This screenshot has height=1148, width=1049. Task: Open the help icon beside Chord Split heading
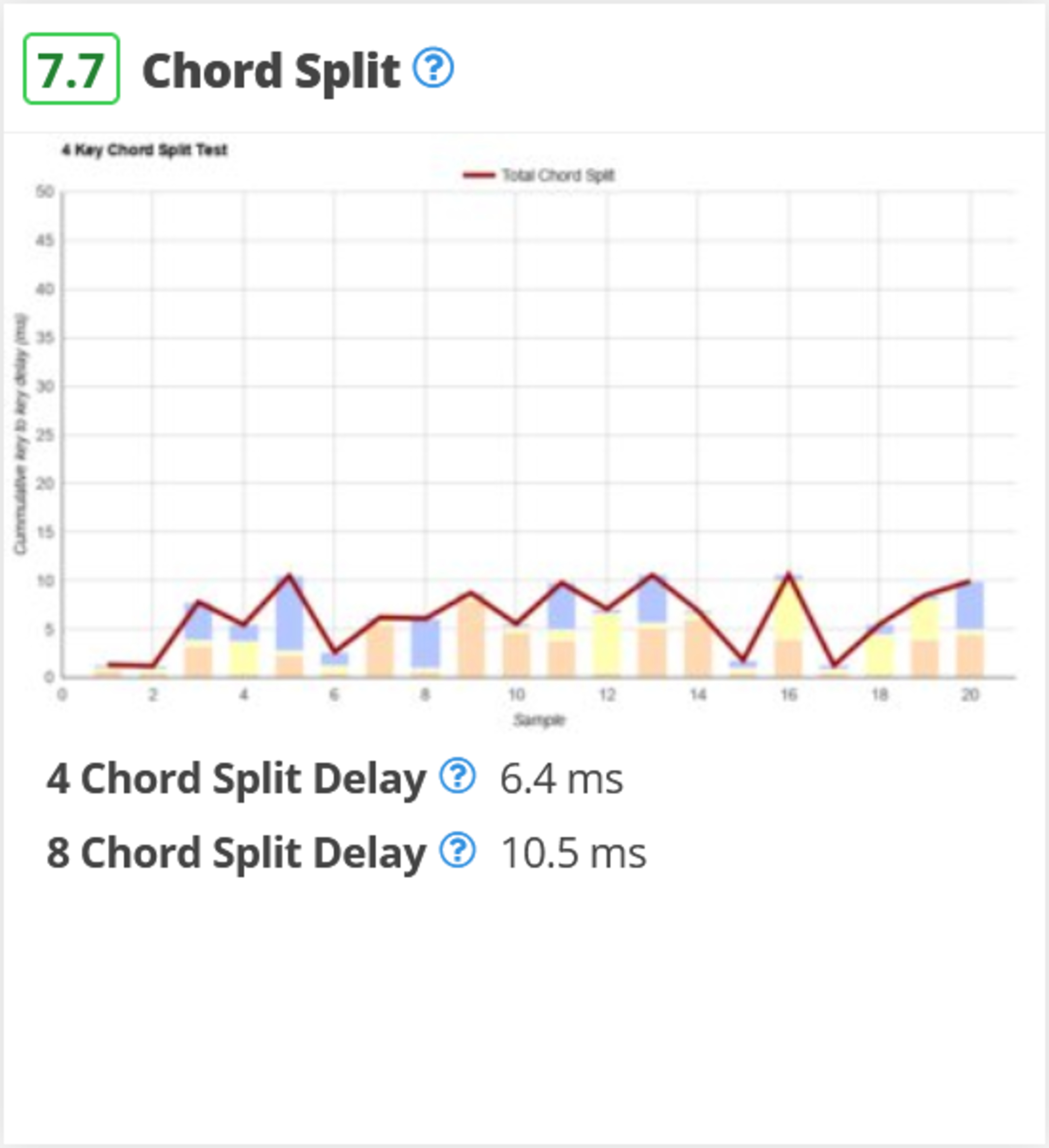click(433, 68)
